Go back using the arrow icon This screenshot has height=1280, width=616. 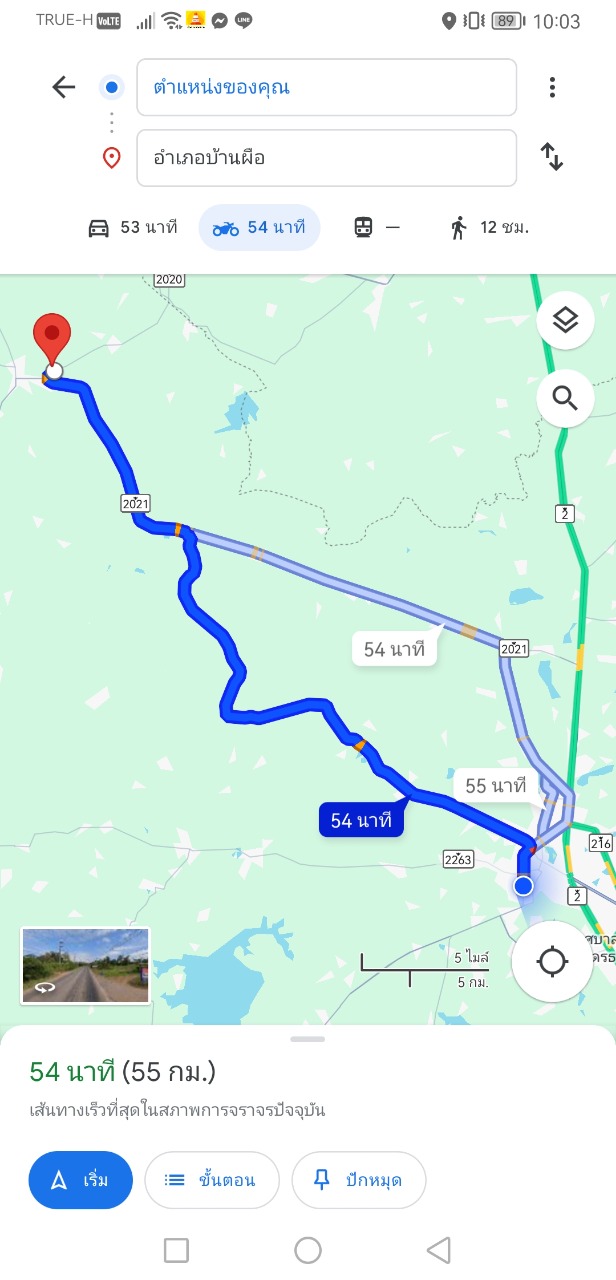[64, 88]
